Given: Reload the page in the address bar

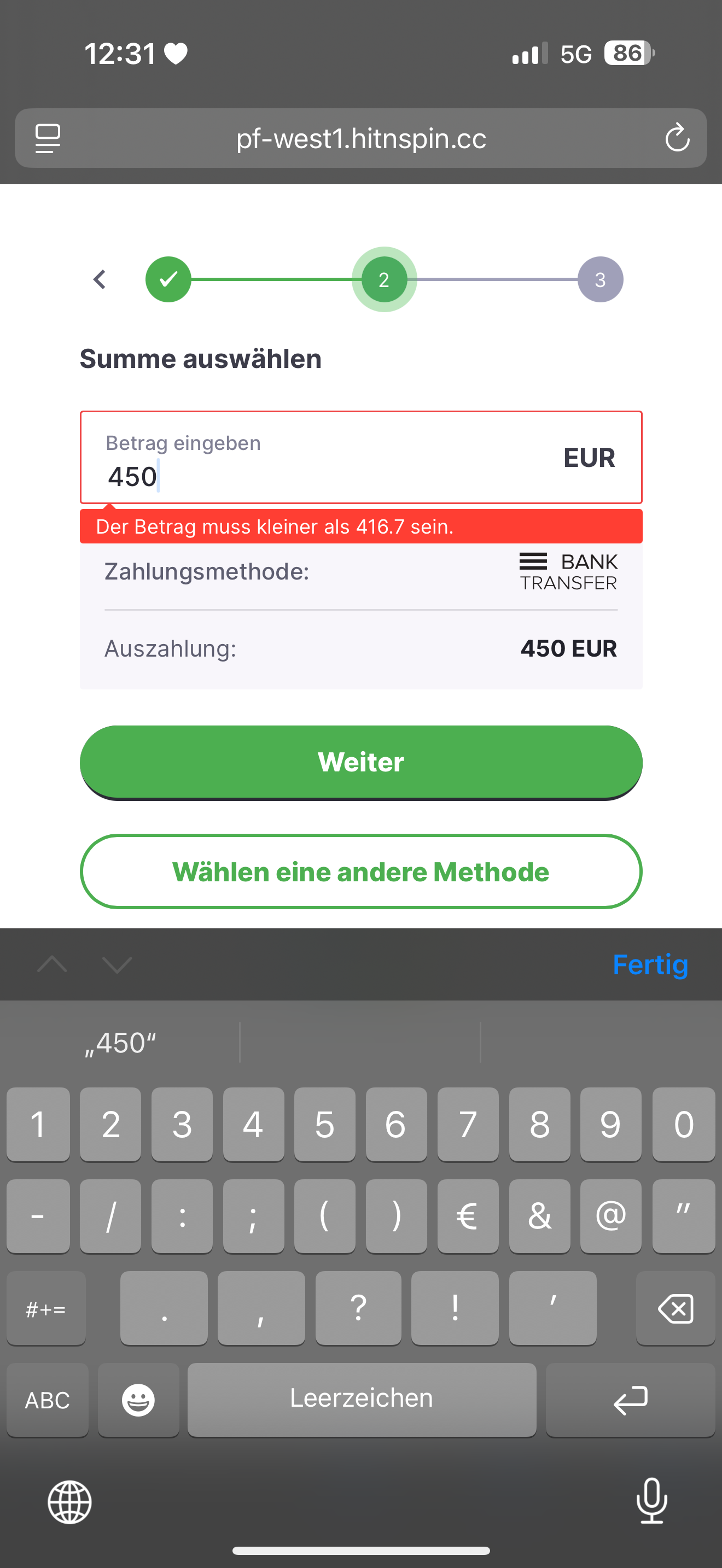Looking at the screenshot, I should [677, 138].
